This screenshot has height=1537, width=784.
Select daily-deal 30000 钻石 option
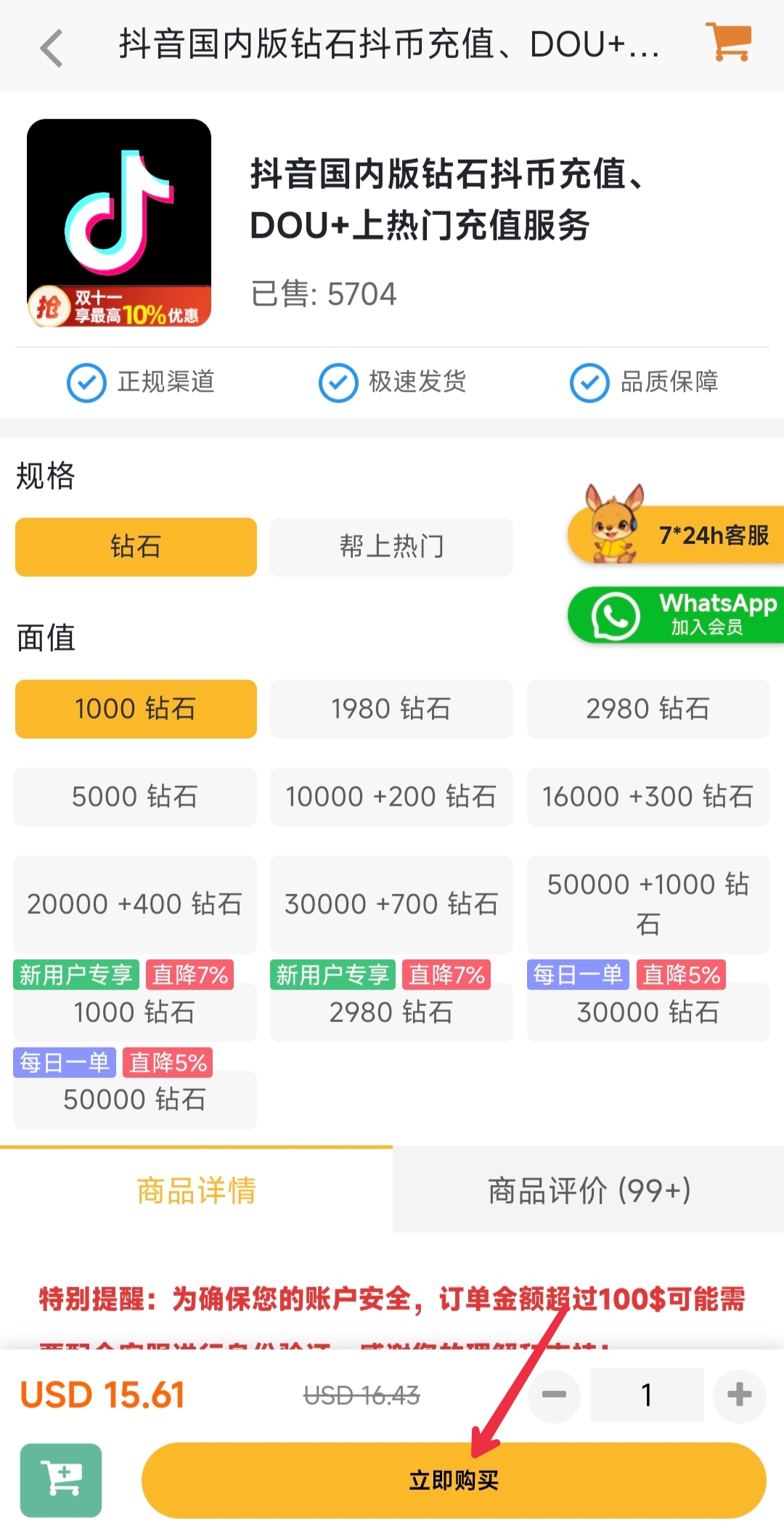coord(648,1011)
